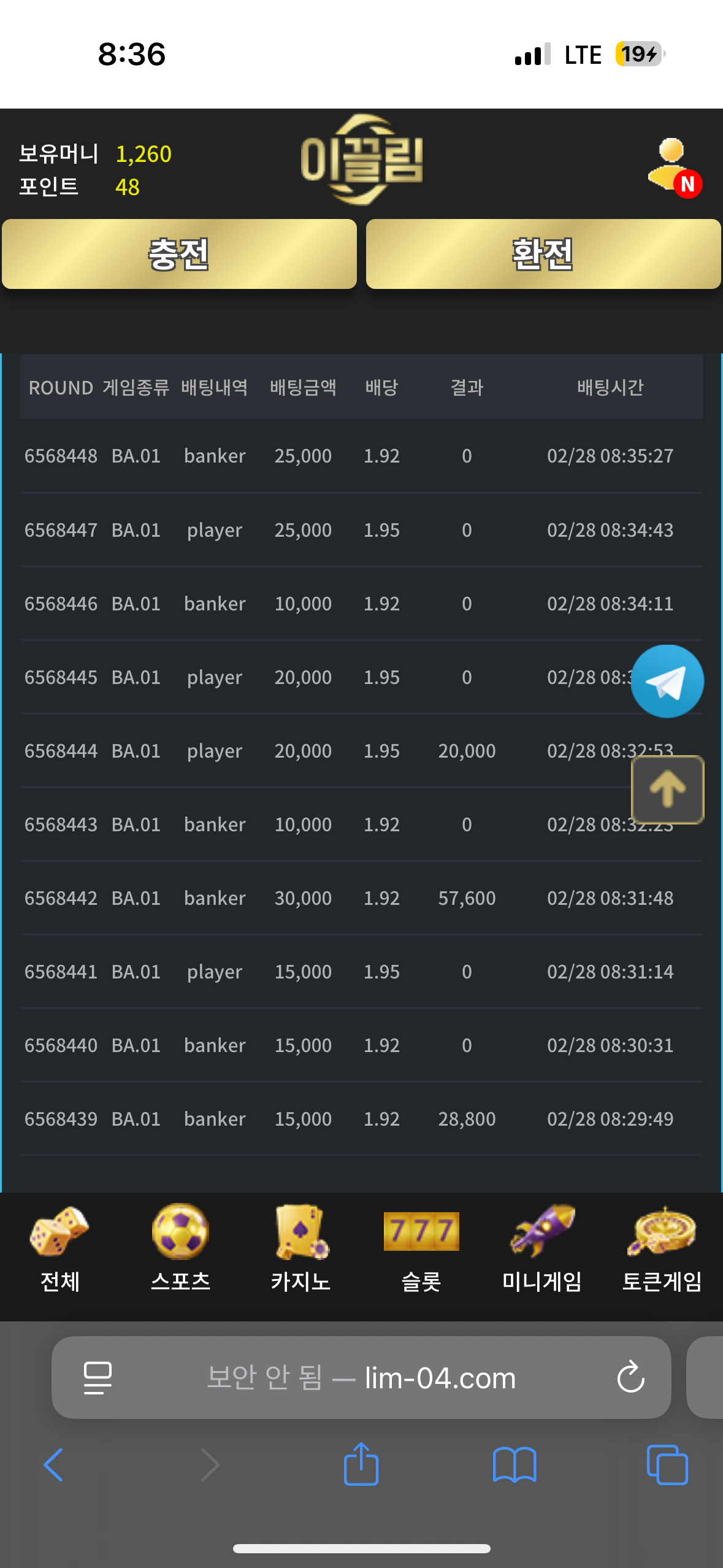The image size is (723, 1568).
Task: Tap the 환전 withdraw button
Action: (543, 254)
